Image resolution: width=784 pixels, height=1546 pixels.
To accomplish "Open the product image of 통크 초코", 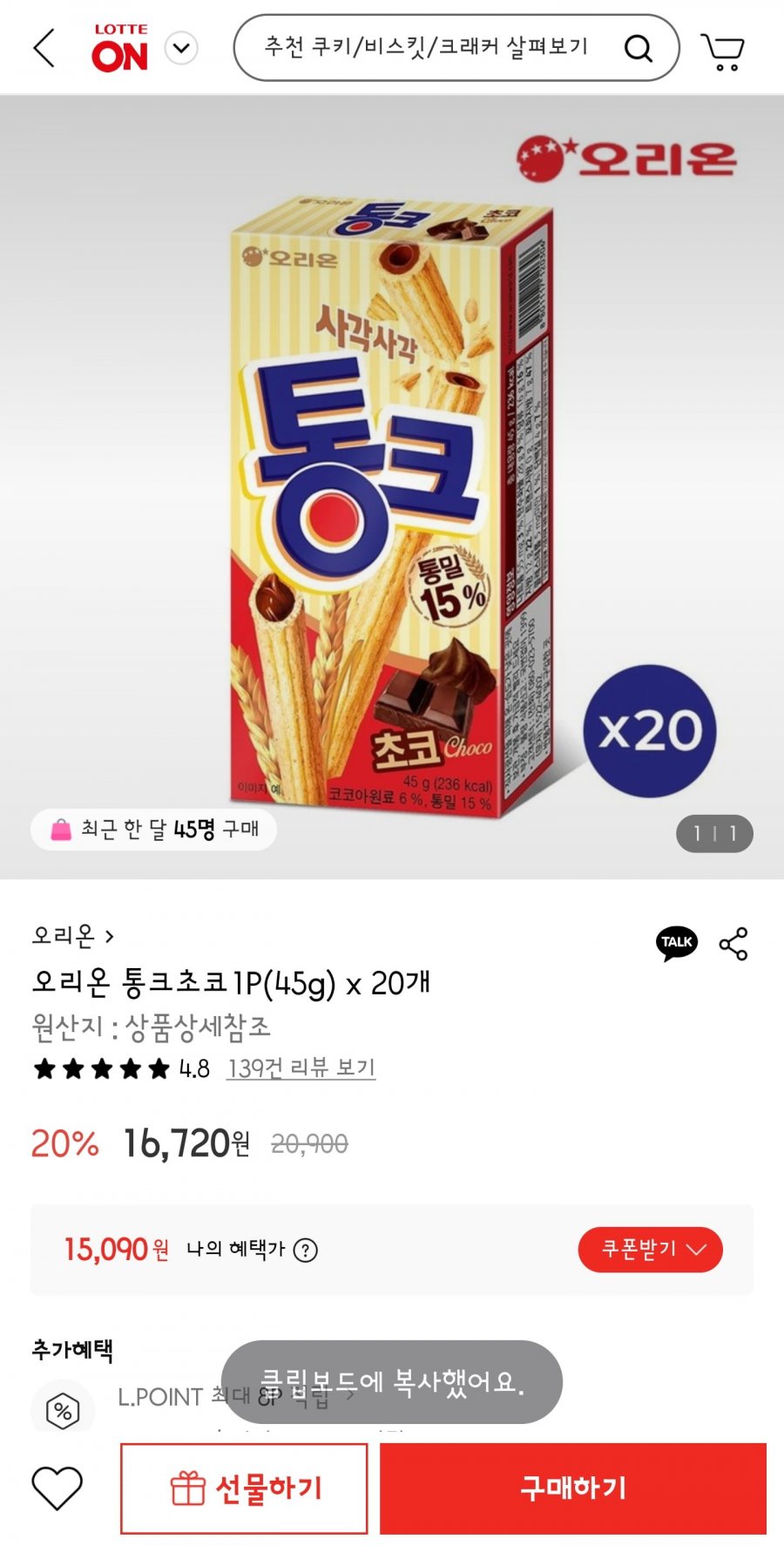I will [392, 486].
